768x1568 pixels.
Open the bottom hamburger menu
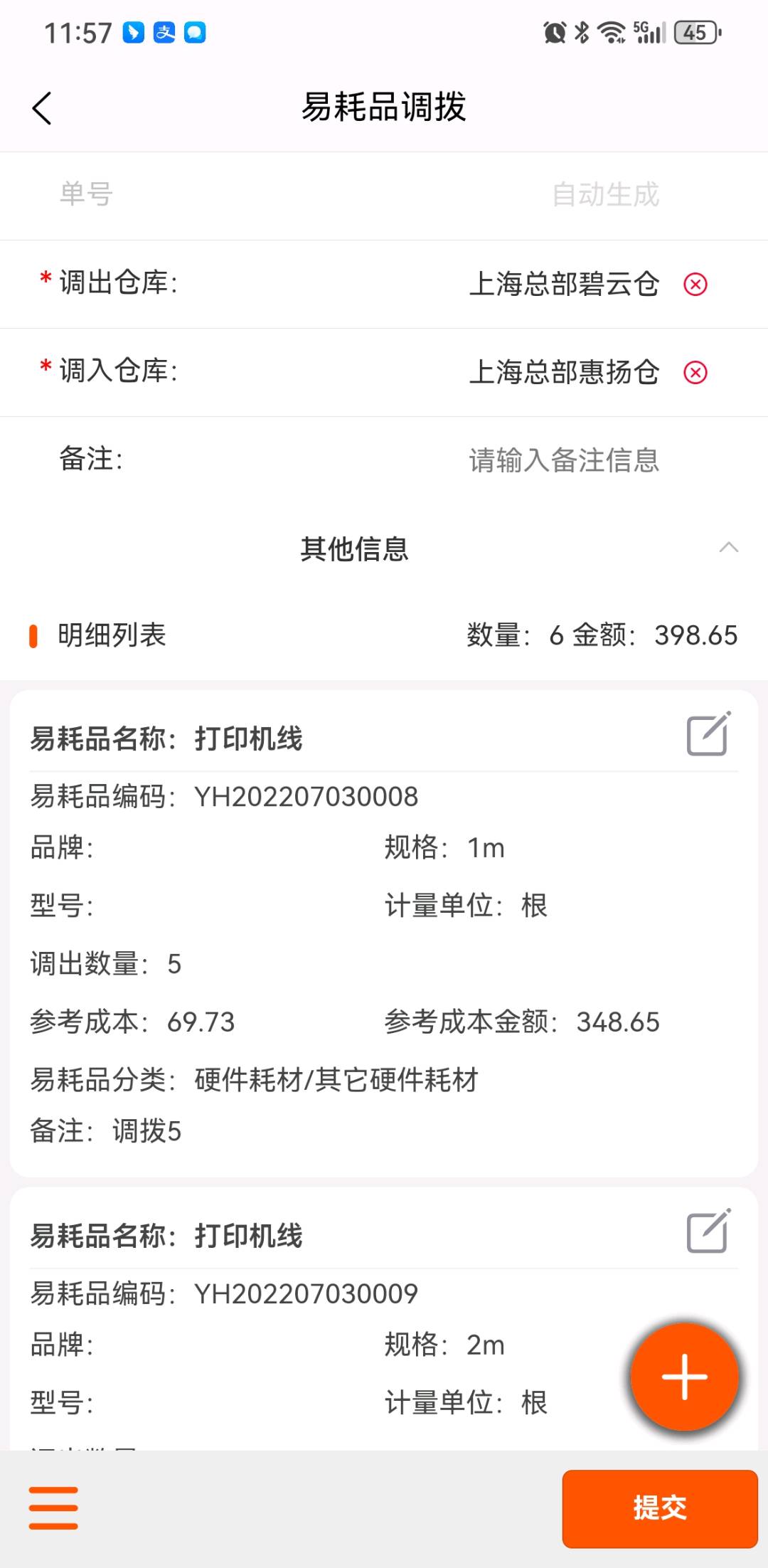coord(53,1508)
